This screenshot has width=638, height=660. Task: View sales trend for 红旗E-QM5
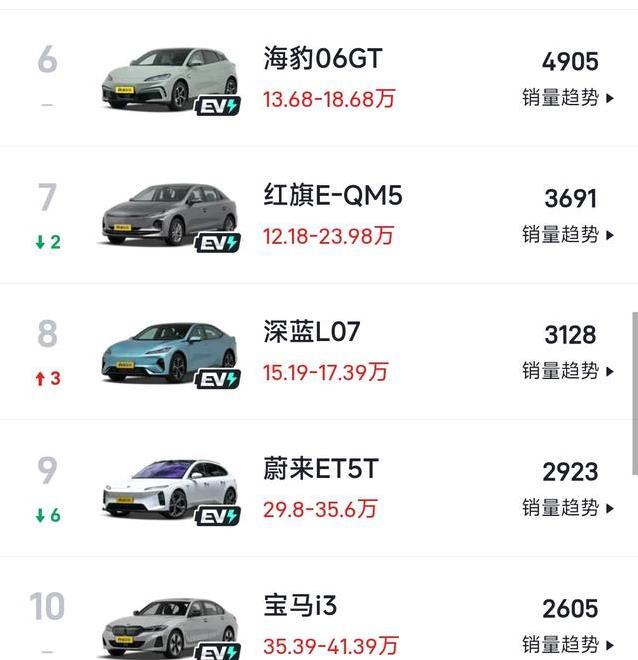(568, 235)
